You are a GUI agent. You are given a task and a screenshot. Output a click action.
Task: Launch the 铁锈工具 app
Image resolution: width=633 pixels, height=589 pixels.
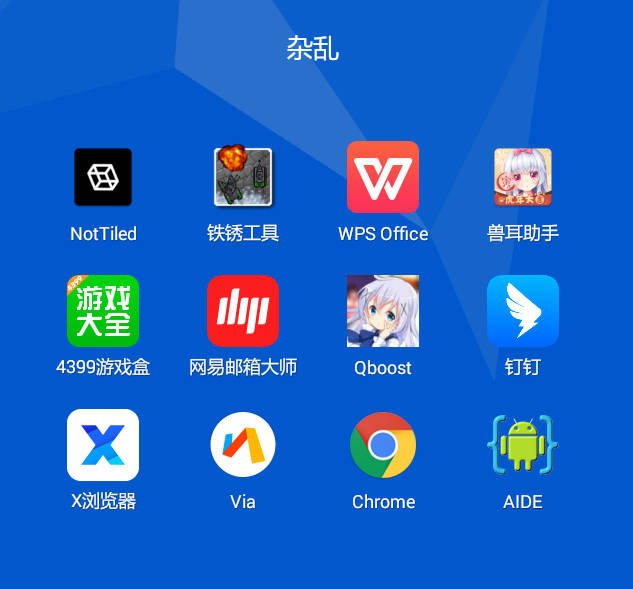243,177
